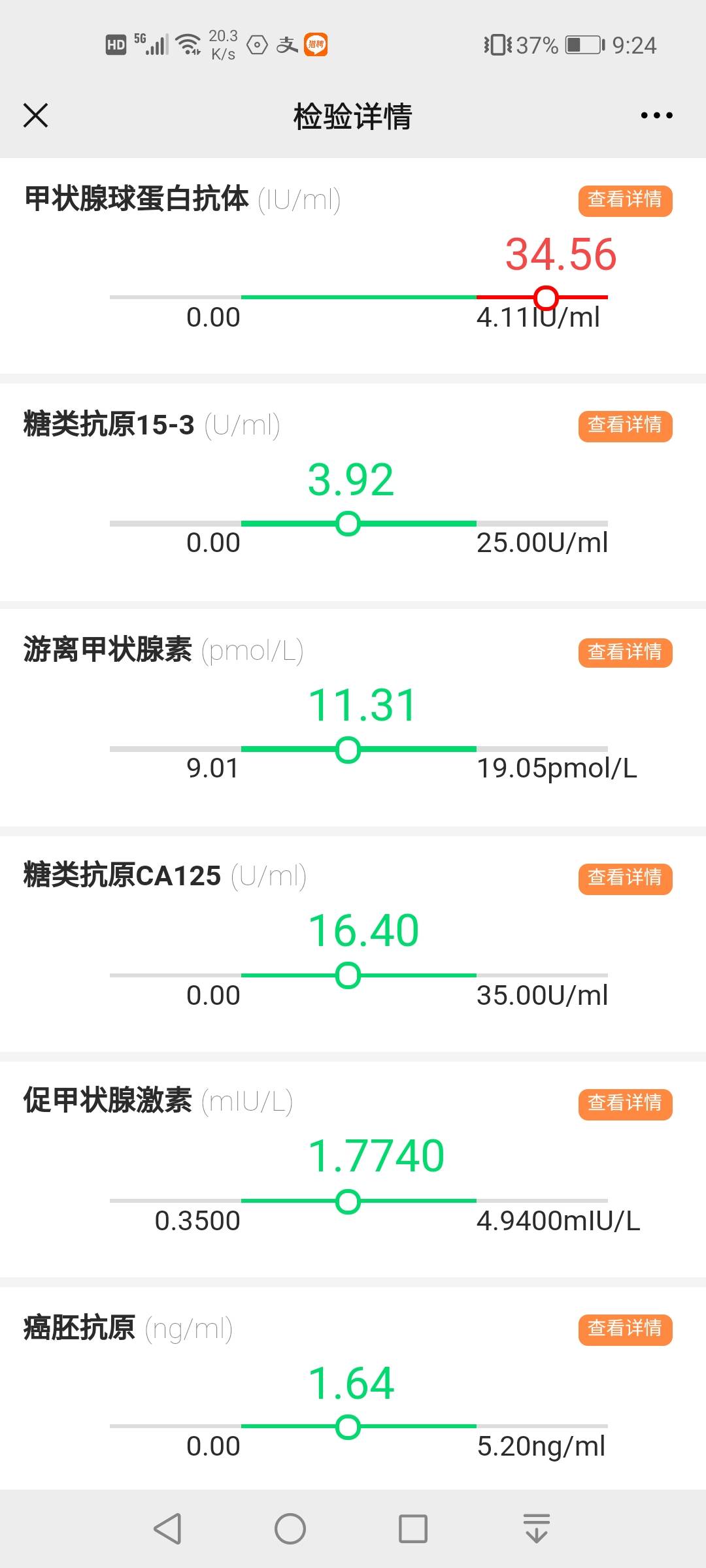Tap the HD icon in the status bar
The height and width of the screenshot is (1568, 706).
115,44
